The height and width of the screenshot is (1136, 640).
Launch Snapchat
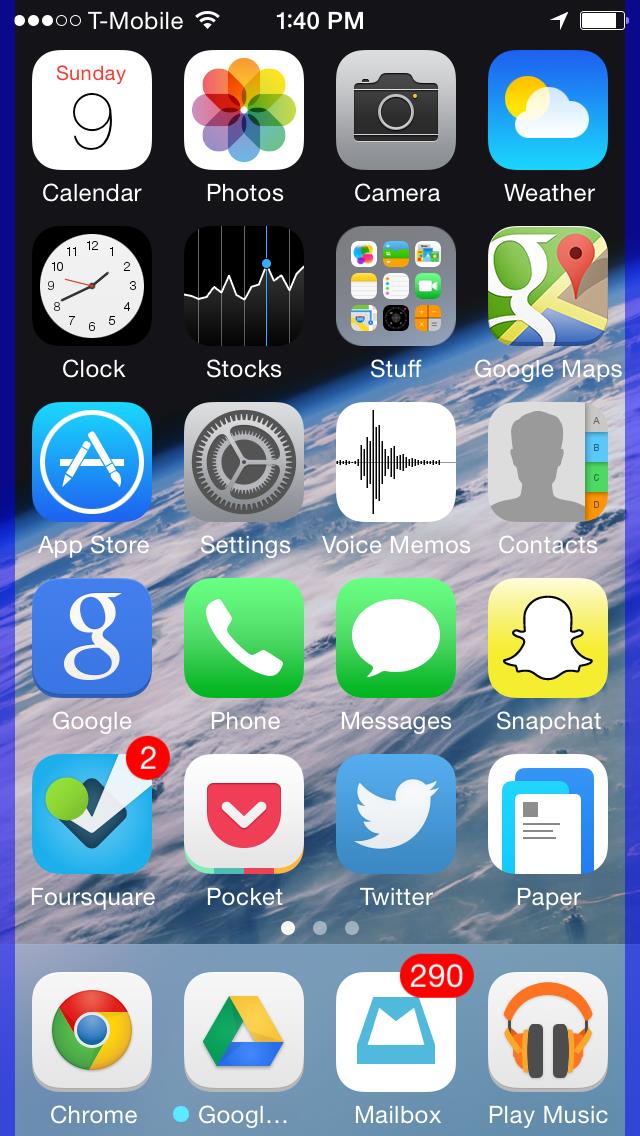click(x=548, y=638)
